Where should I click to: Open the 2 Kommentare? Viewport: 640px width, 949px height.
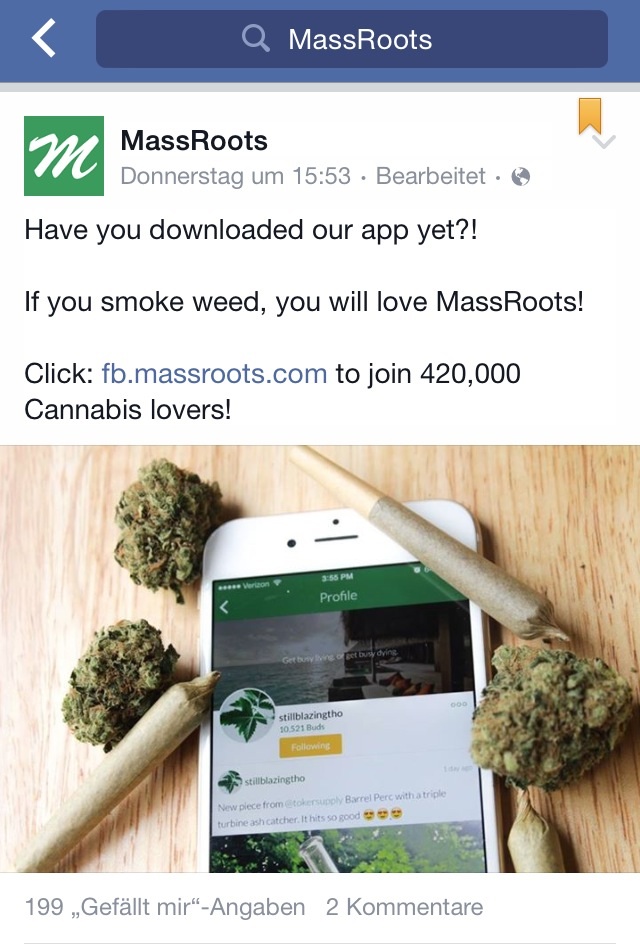[x=404, y=907]
